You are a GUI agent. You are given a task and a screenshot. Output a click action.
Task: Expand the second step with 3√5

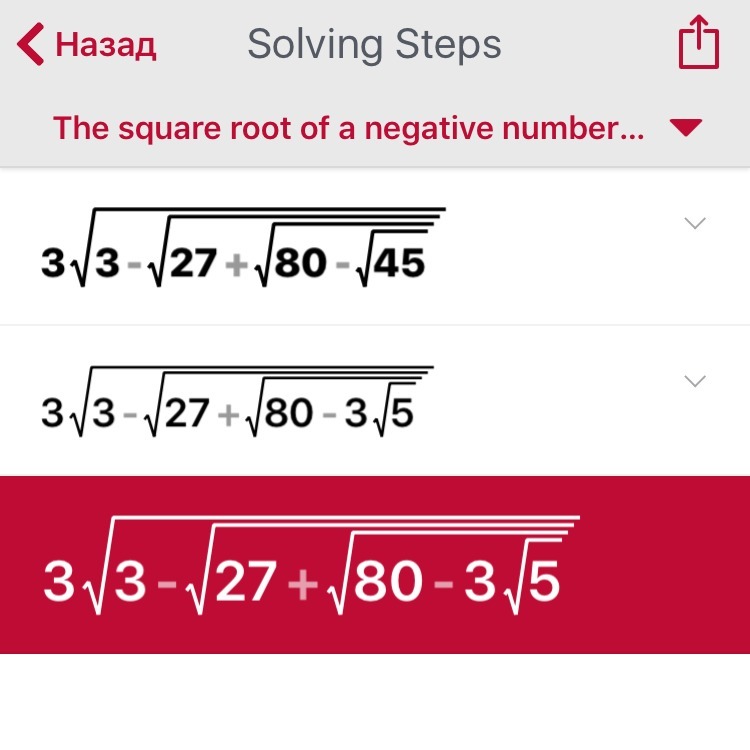[x=694, y=381]
